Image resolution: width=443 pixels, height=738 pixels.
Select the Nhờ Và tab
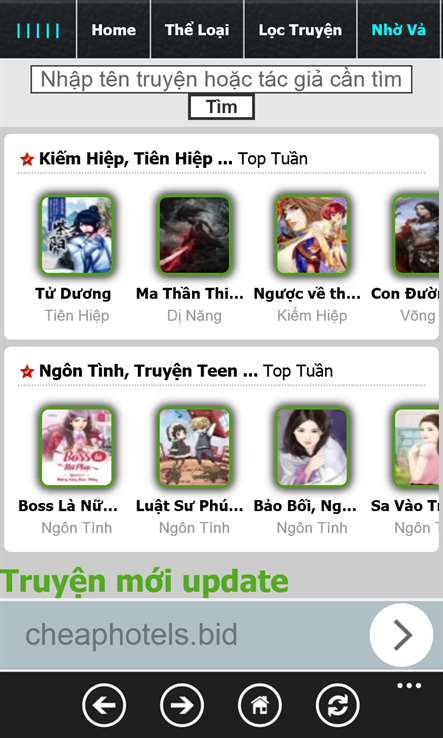pos(399,30)
